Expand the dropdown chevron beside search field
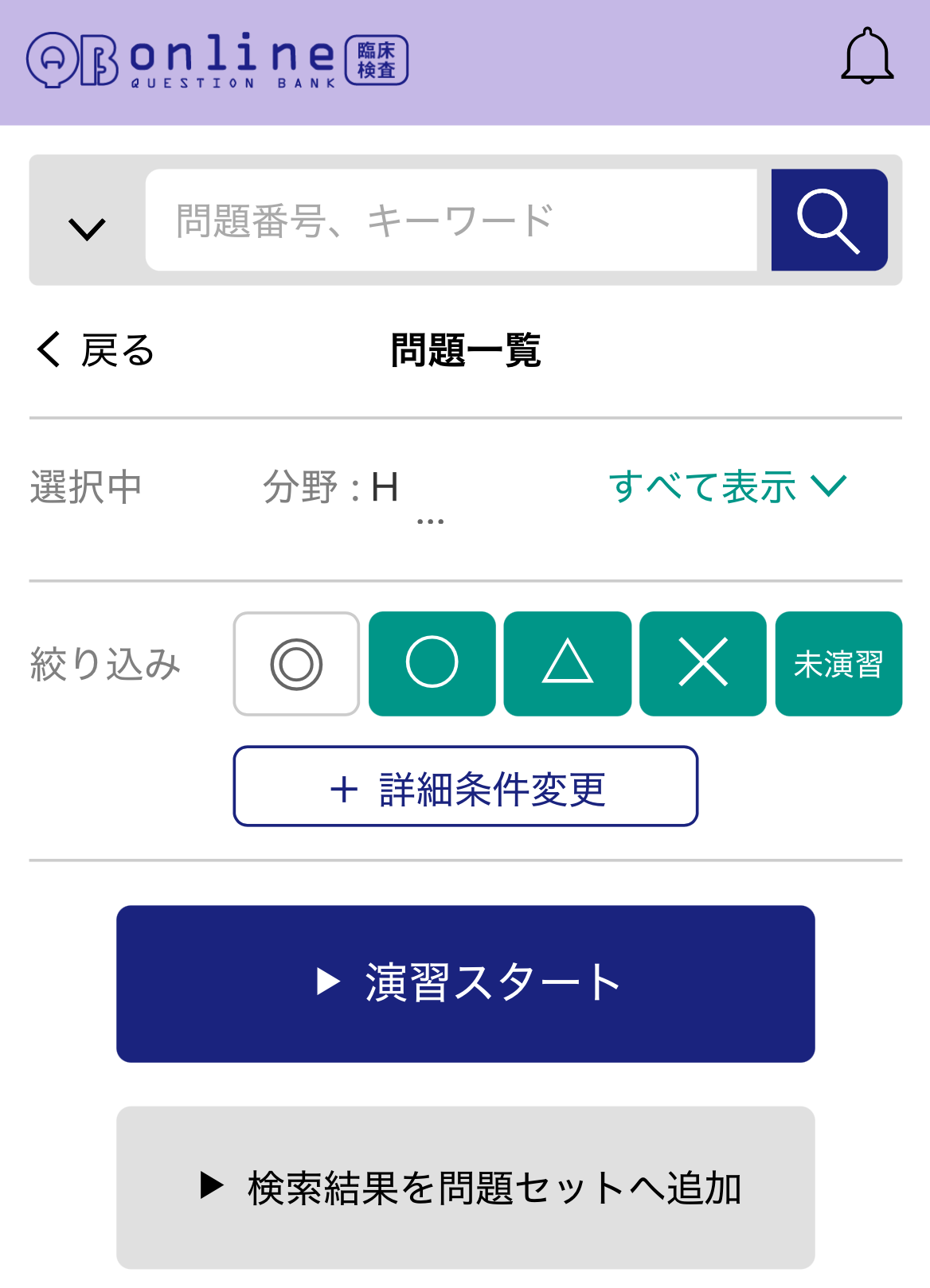930x1288 pixels. (87, 228)
